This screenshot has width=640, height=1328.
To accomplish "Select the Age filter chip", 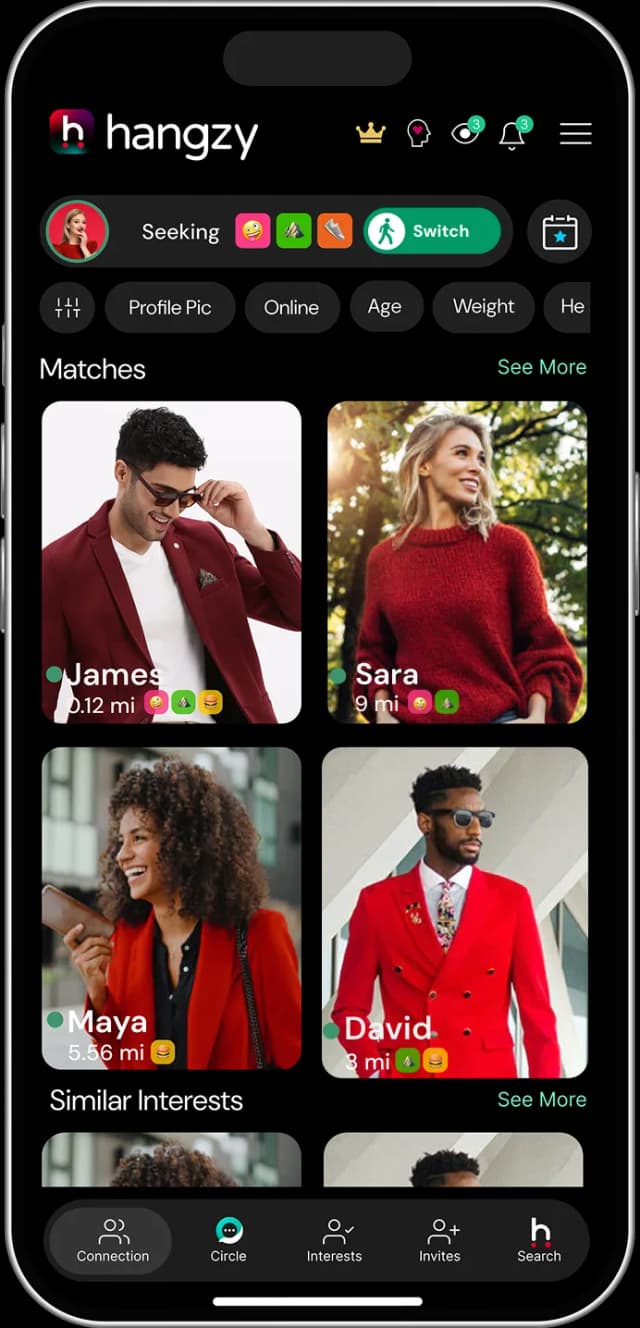I will 384,307.
